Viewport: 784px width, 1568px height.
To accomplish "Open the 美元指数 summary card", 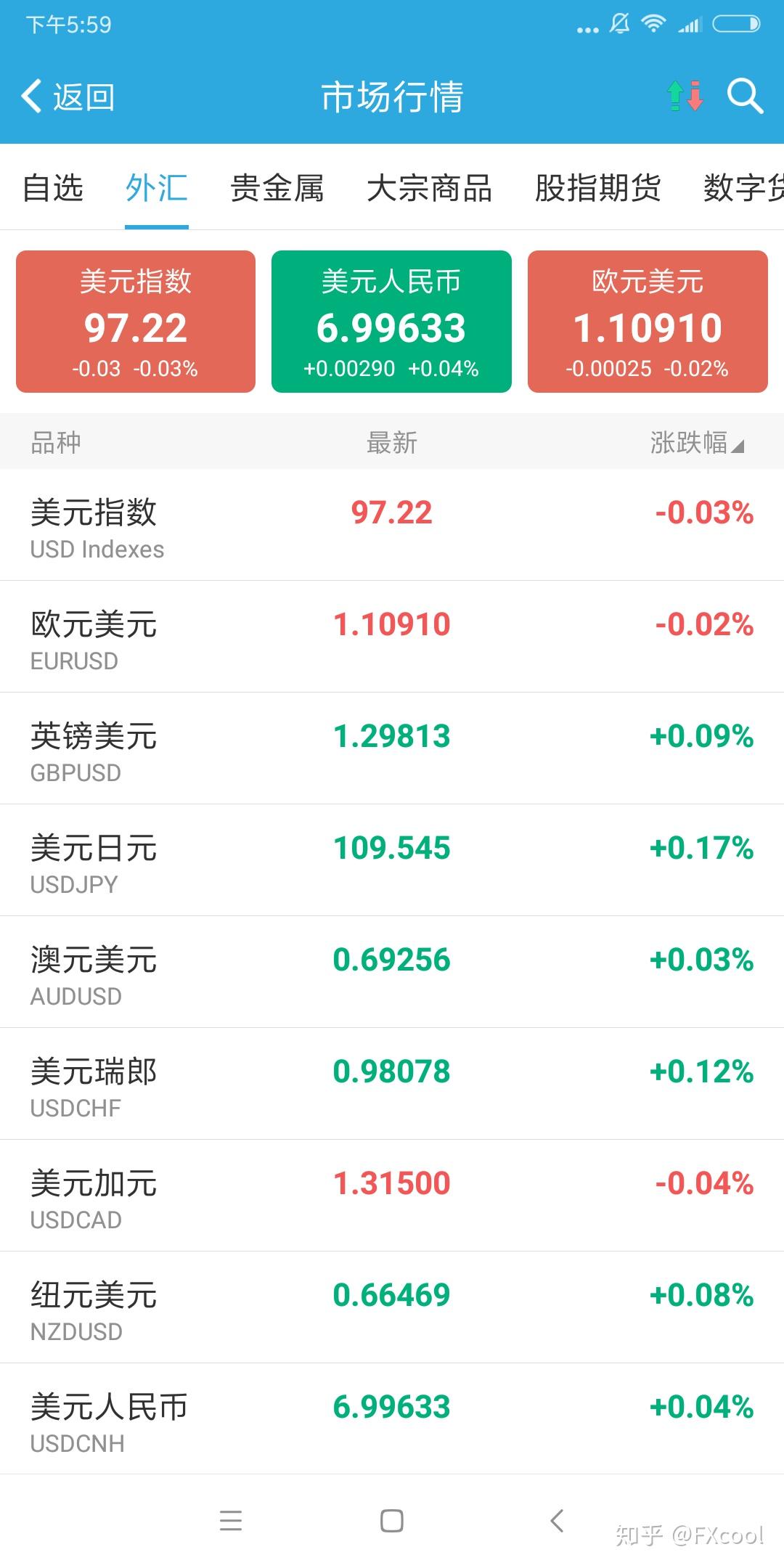I will click(x=136, y=322).
